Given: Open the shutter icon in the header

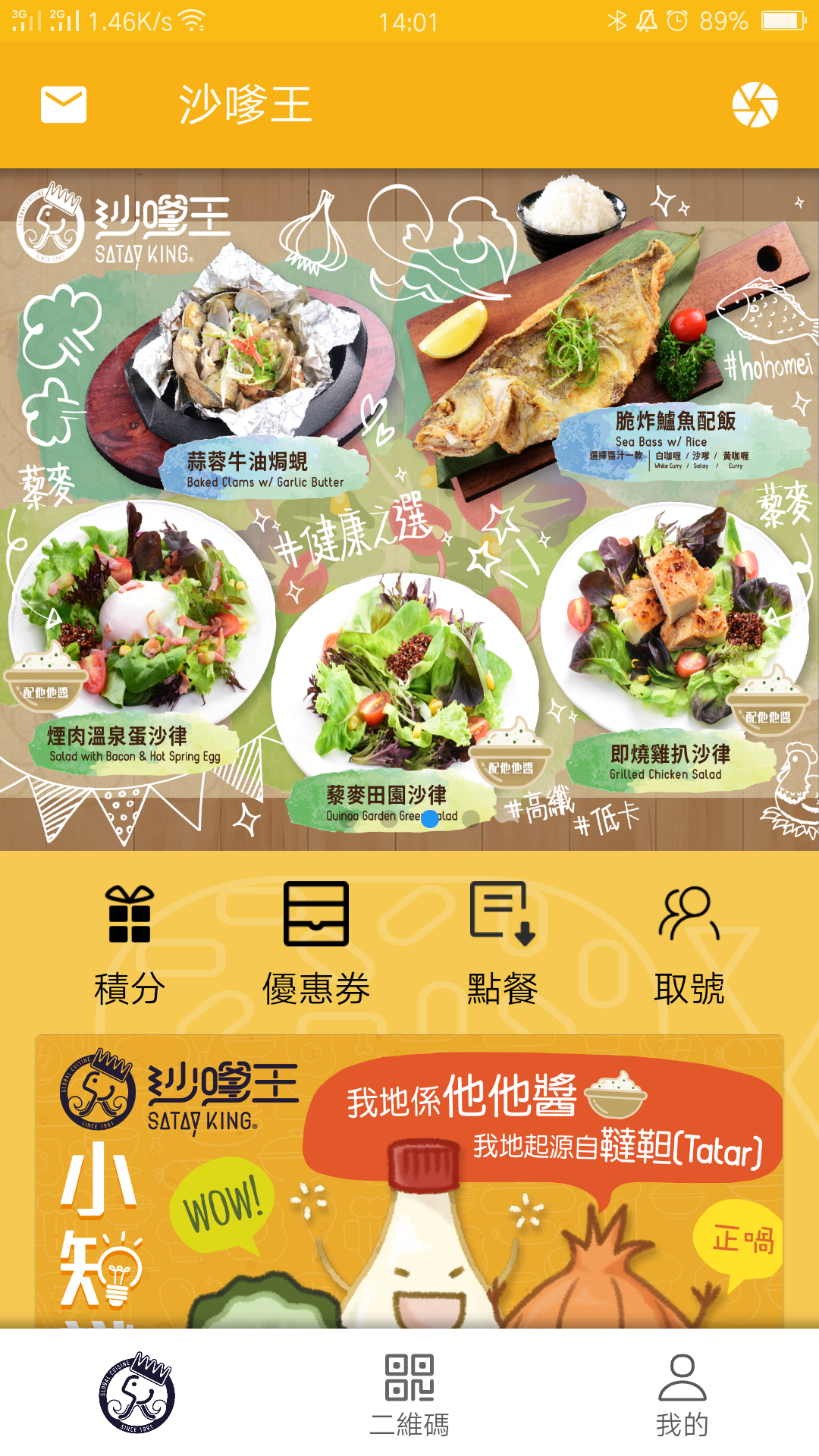Looking at the screenshot, I should [x=755, y=105].
